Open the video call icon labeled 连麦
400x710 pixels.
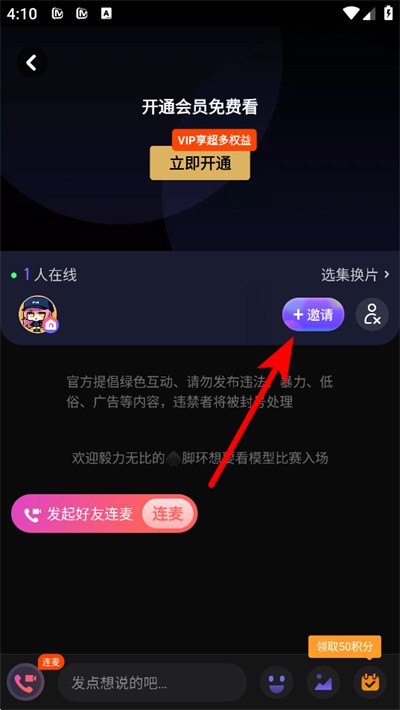point(25,682)
